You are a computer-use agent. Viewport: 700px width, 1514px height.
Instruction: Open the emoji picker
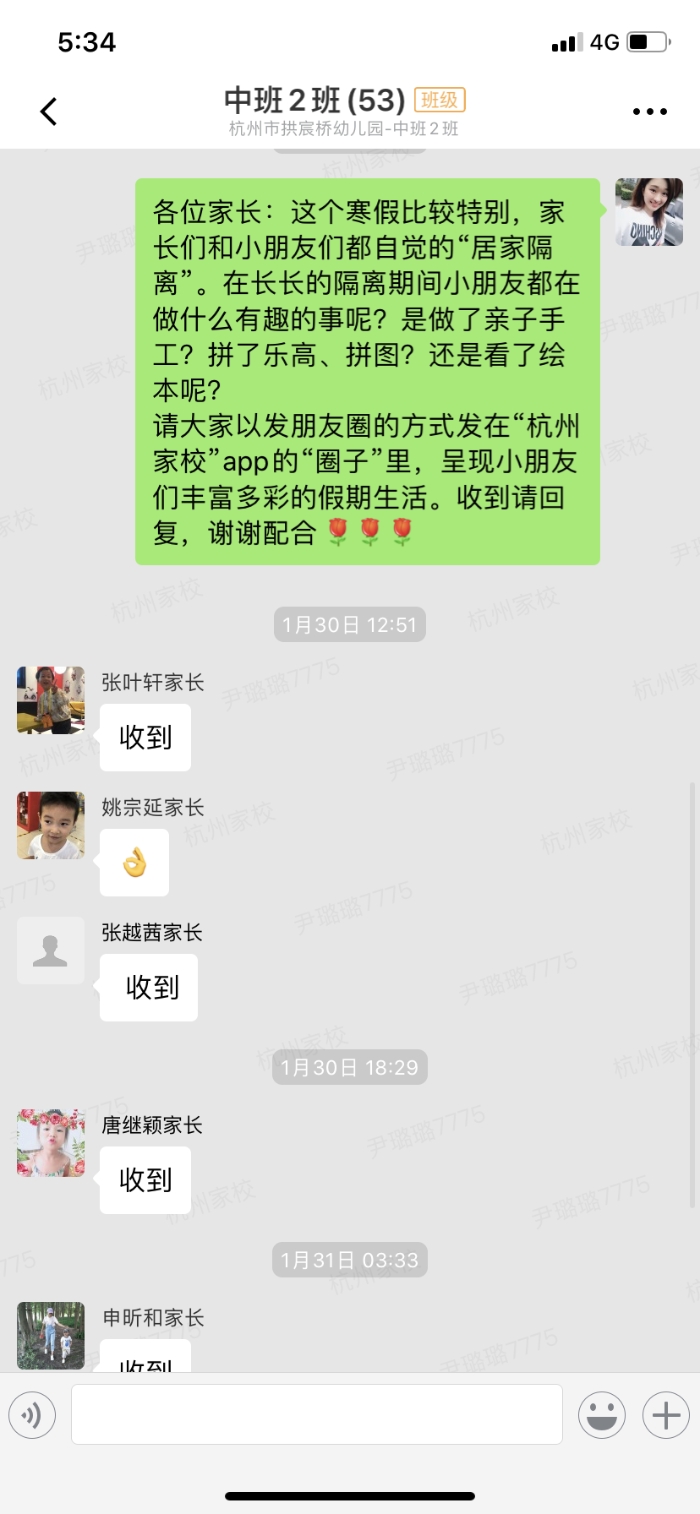(x=602, y=1415)
